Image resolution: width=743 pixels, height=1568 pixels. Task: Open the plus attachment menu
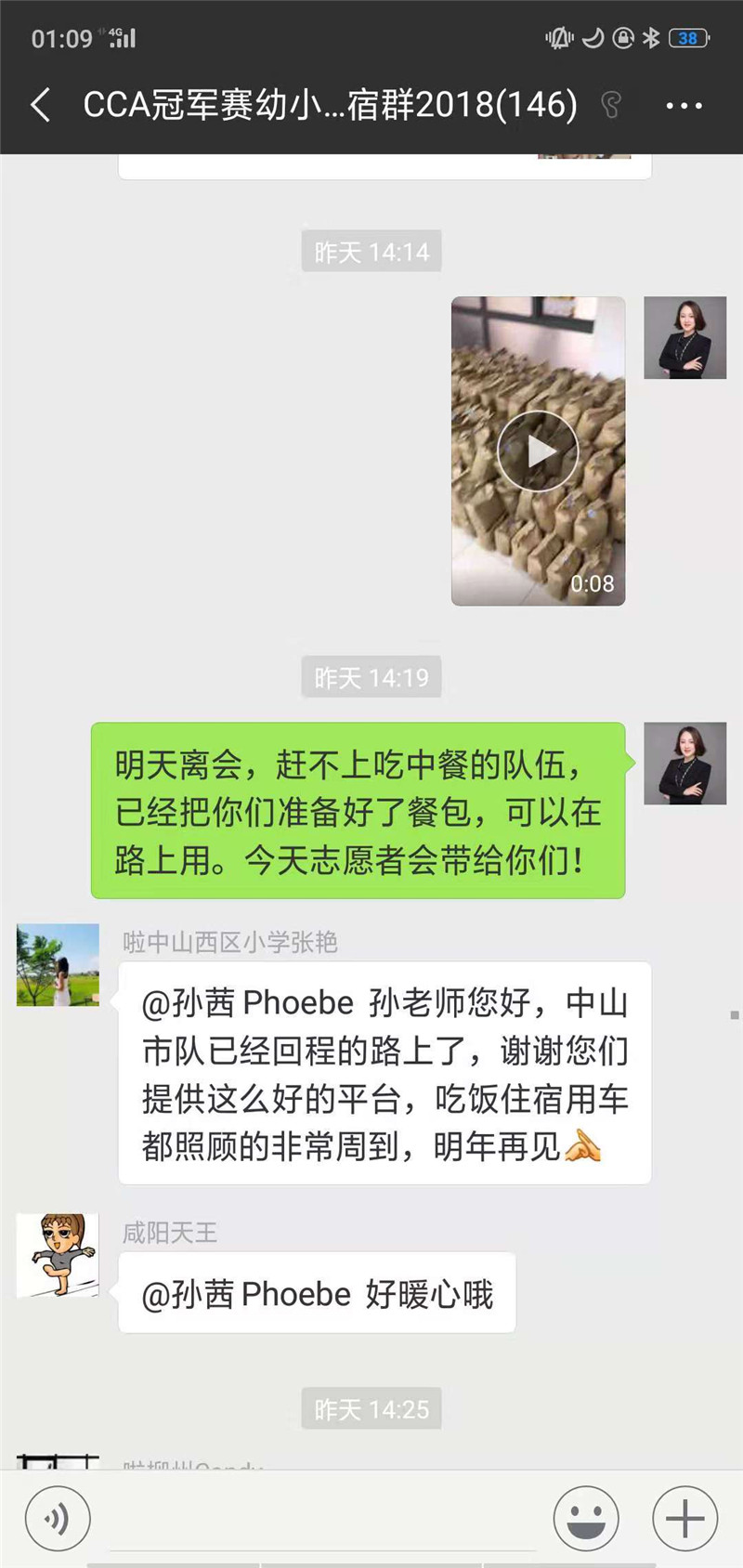684,1520
